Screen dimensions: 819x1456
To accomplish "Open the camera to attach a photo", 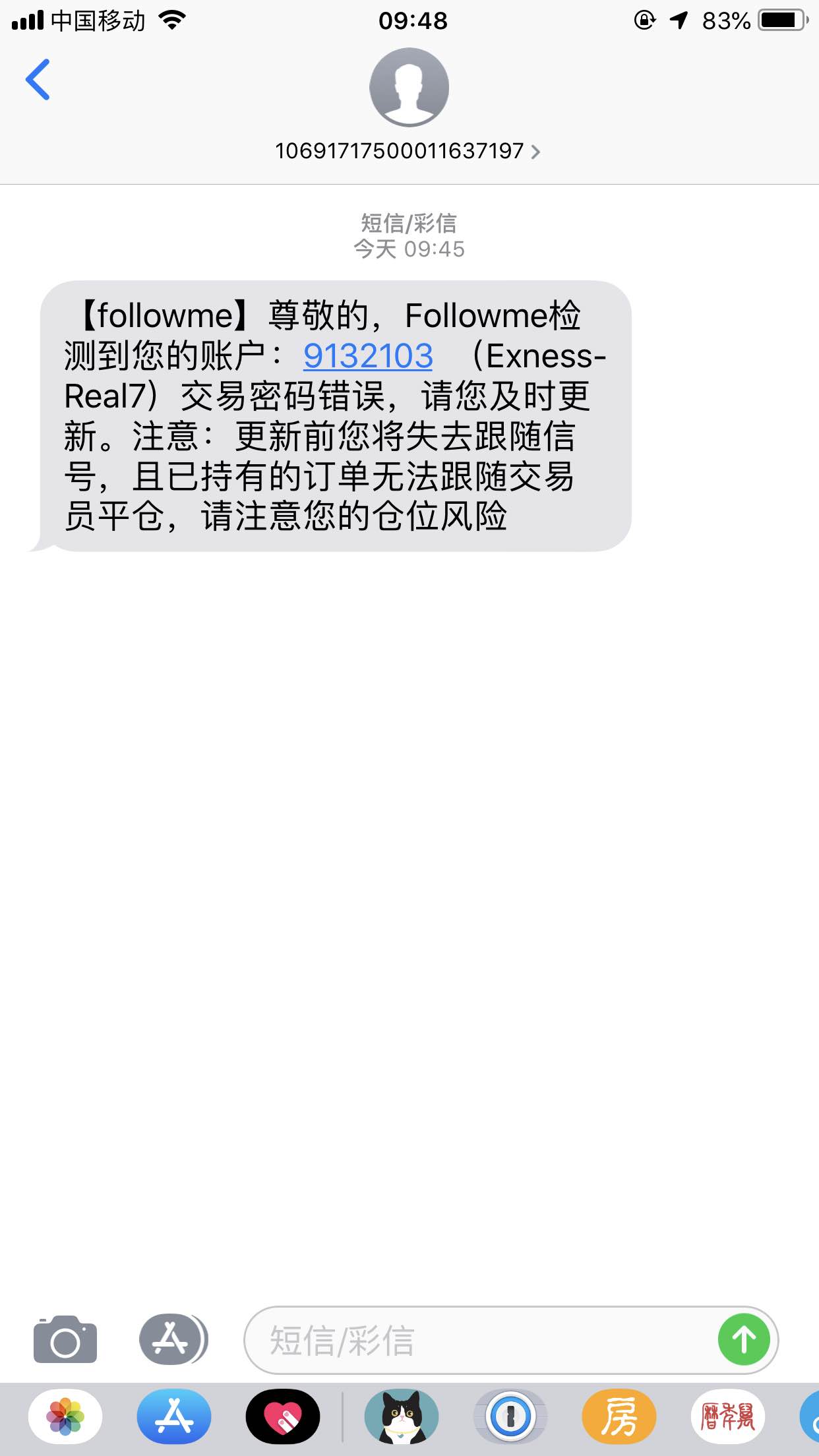I will [65, 1339].
